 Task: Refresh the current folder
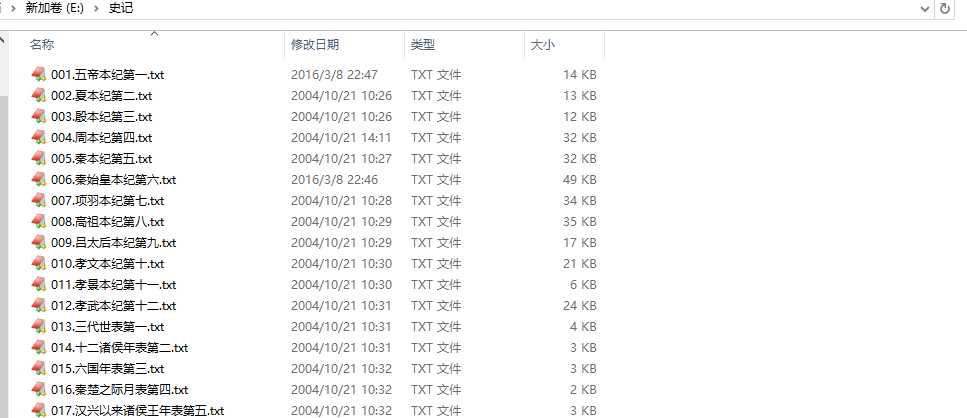(x=946, y=8)
